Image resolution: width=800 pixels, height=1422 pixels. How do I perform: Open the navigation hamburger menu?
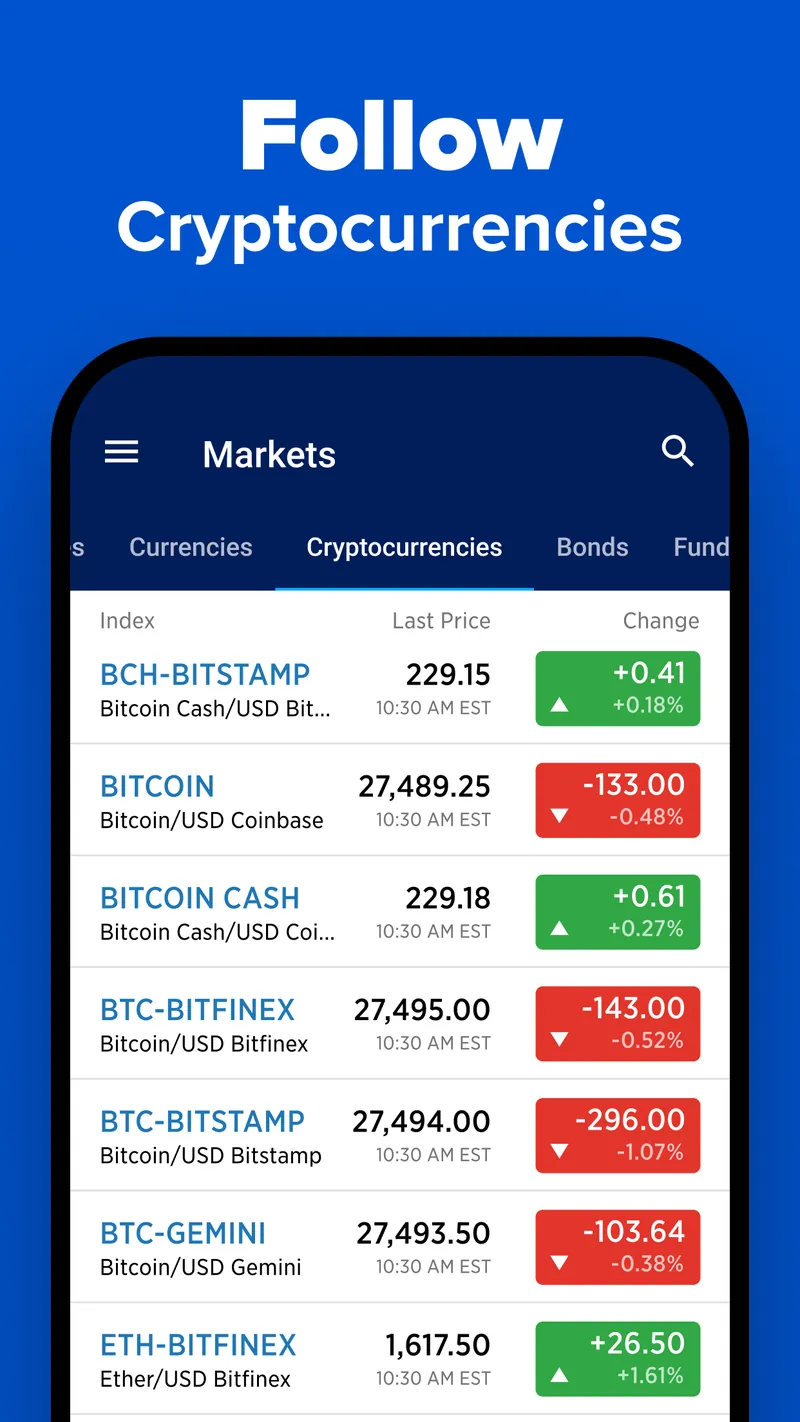121,452
